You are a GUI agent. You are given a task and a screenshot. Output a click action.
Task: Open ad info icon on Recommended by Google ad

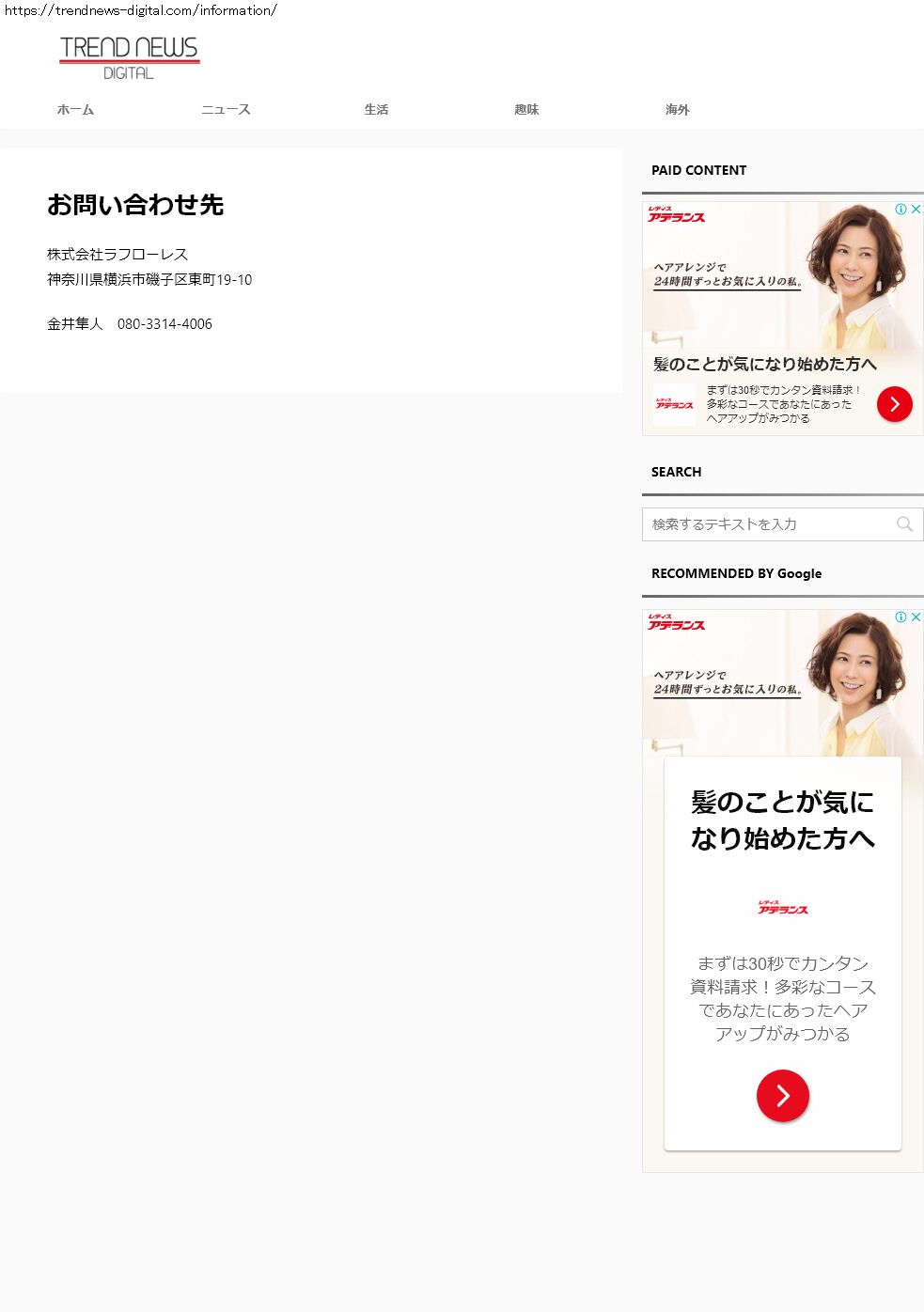tap(901, 617)
